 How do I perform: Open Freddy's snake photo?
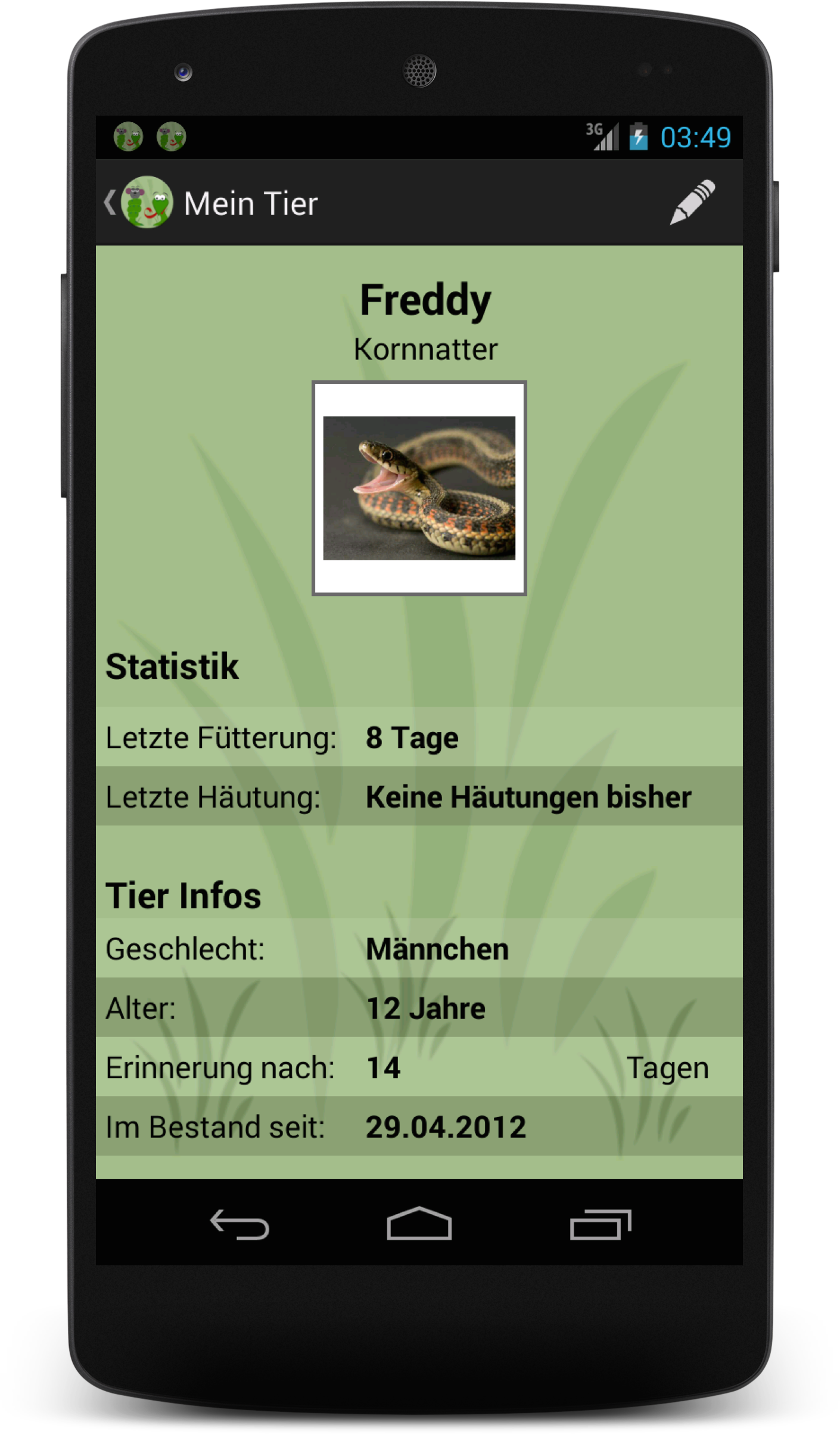(419, 488)
